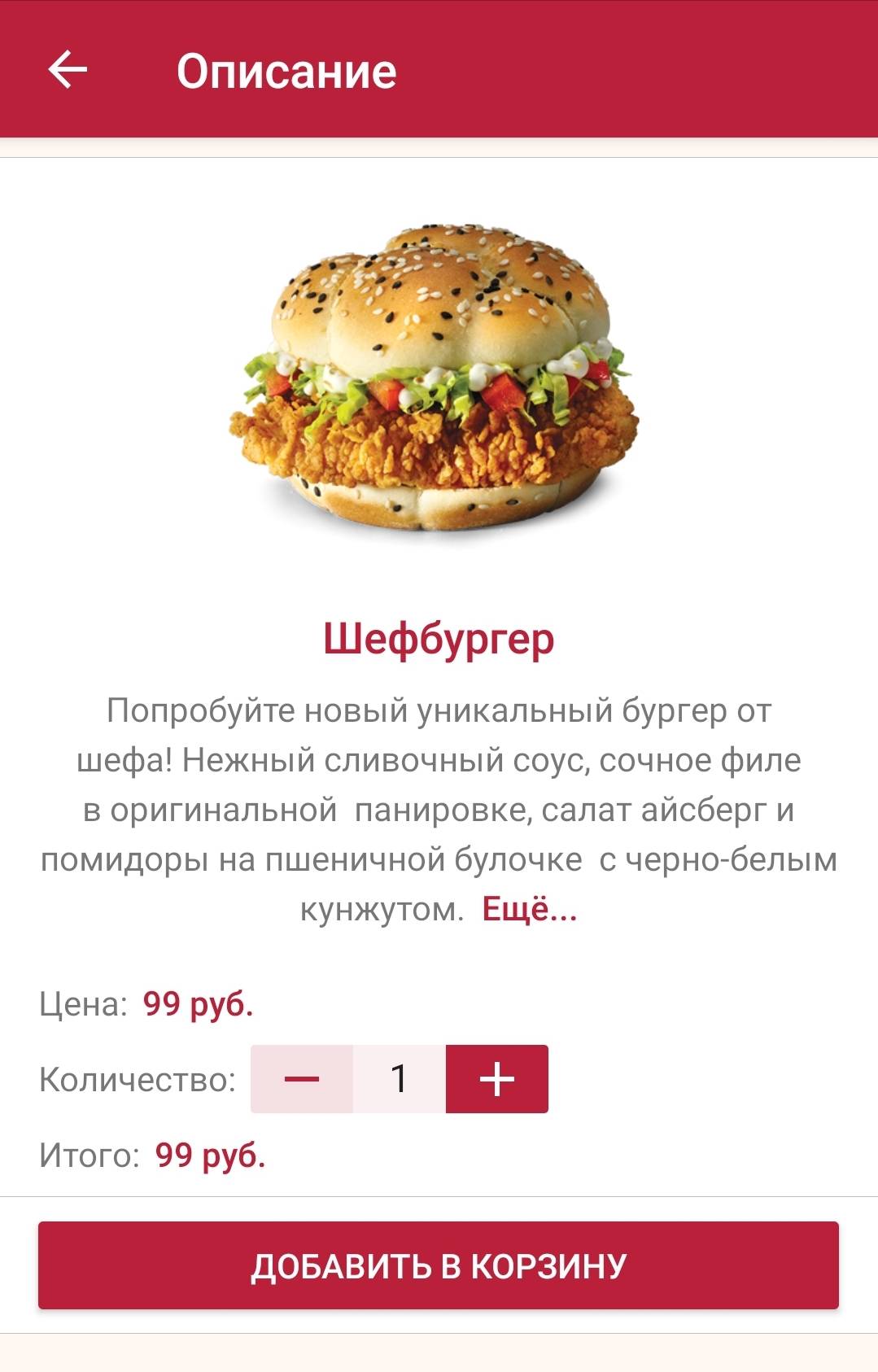Image resolution: width=878 pixels, height=1372 pixels.
Task: Increase quantity with the plus button
Action: (497, 1079)
